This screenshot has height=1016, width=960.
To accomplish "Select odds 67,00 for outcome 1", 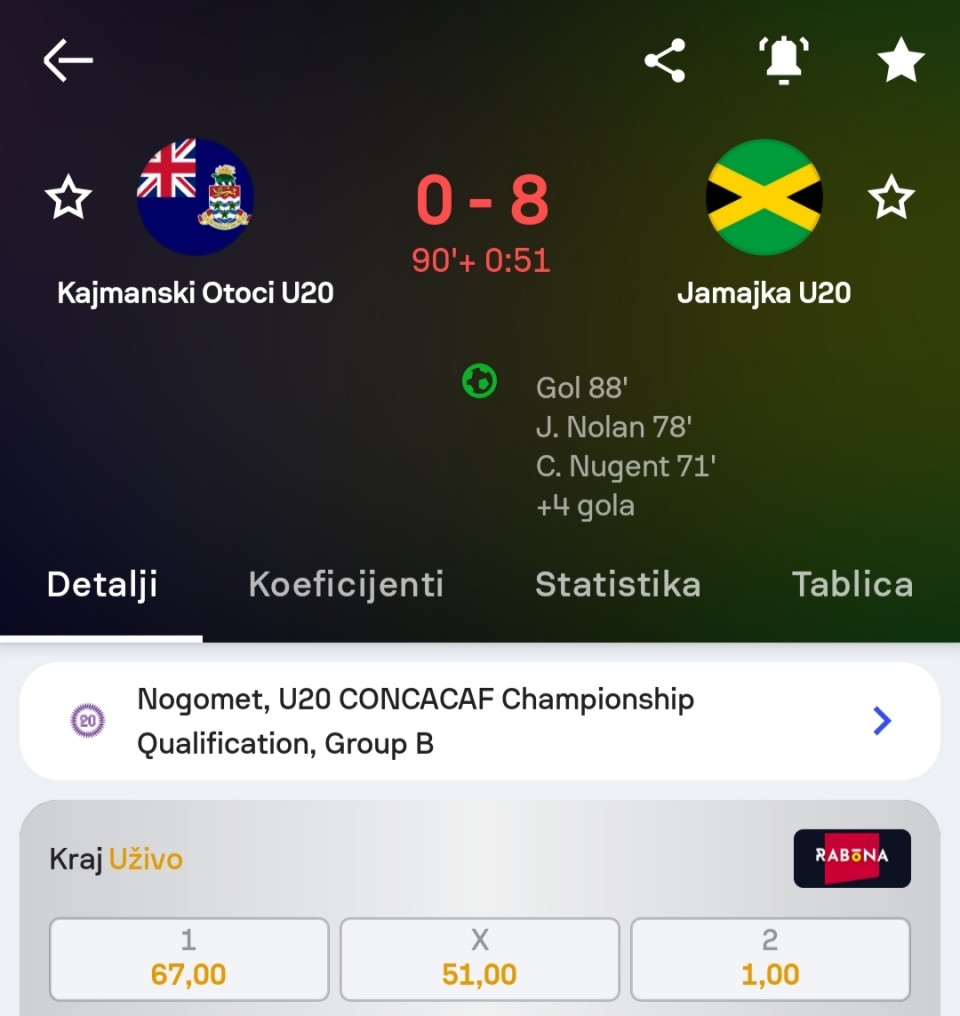I will pyautogui.click(x=189, y=959).
